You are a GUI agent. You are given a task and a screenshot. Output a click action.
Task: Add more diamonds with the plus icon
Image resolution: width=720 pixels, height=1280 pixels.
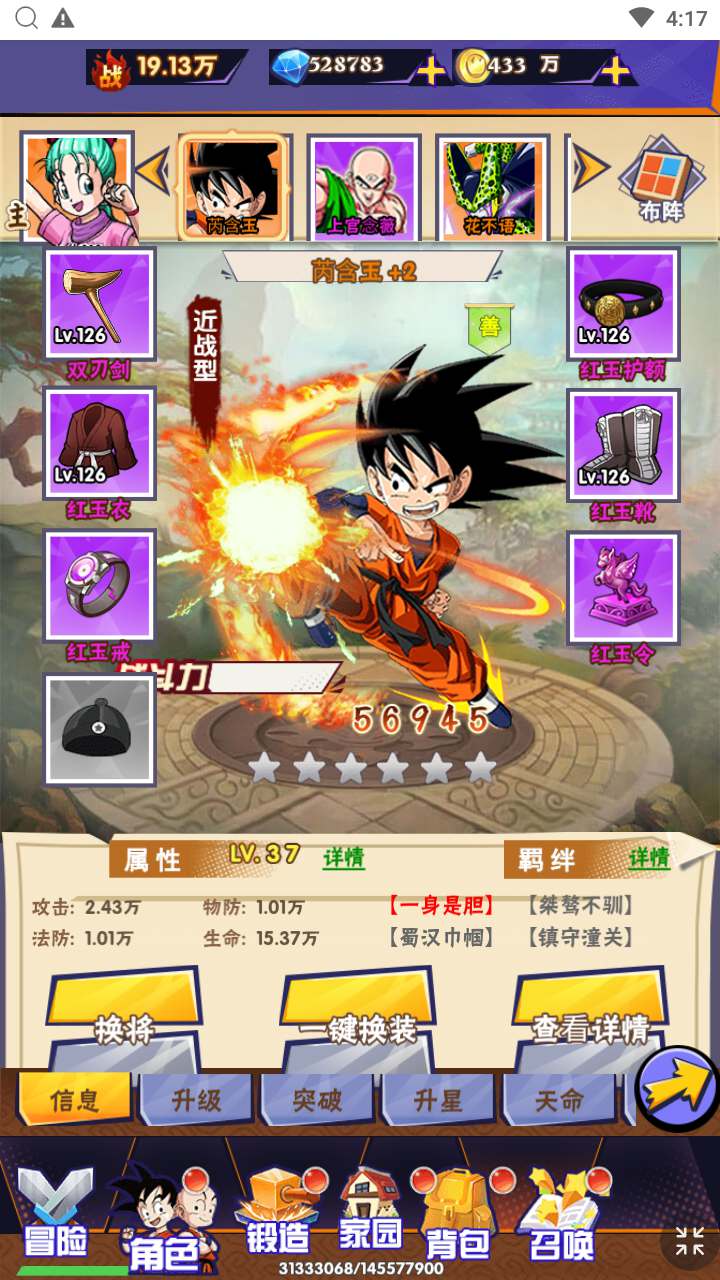pyautogui.click(x=430, y=69)
